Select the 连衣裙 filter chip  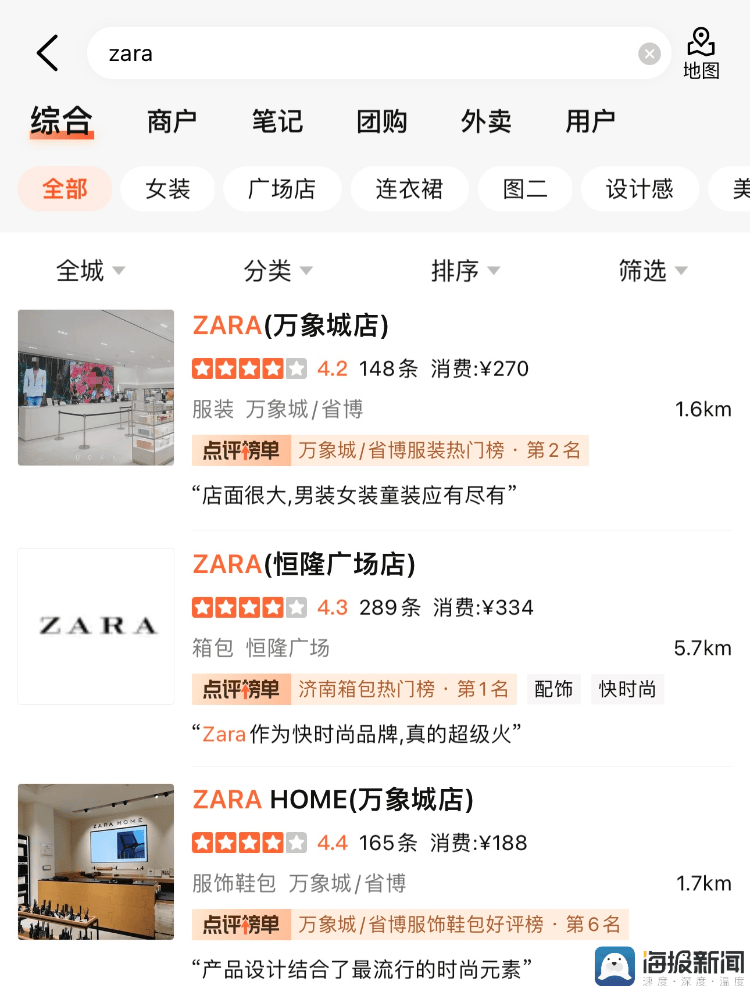(x=410, y=188)
